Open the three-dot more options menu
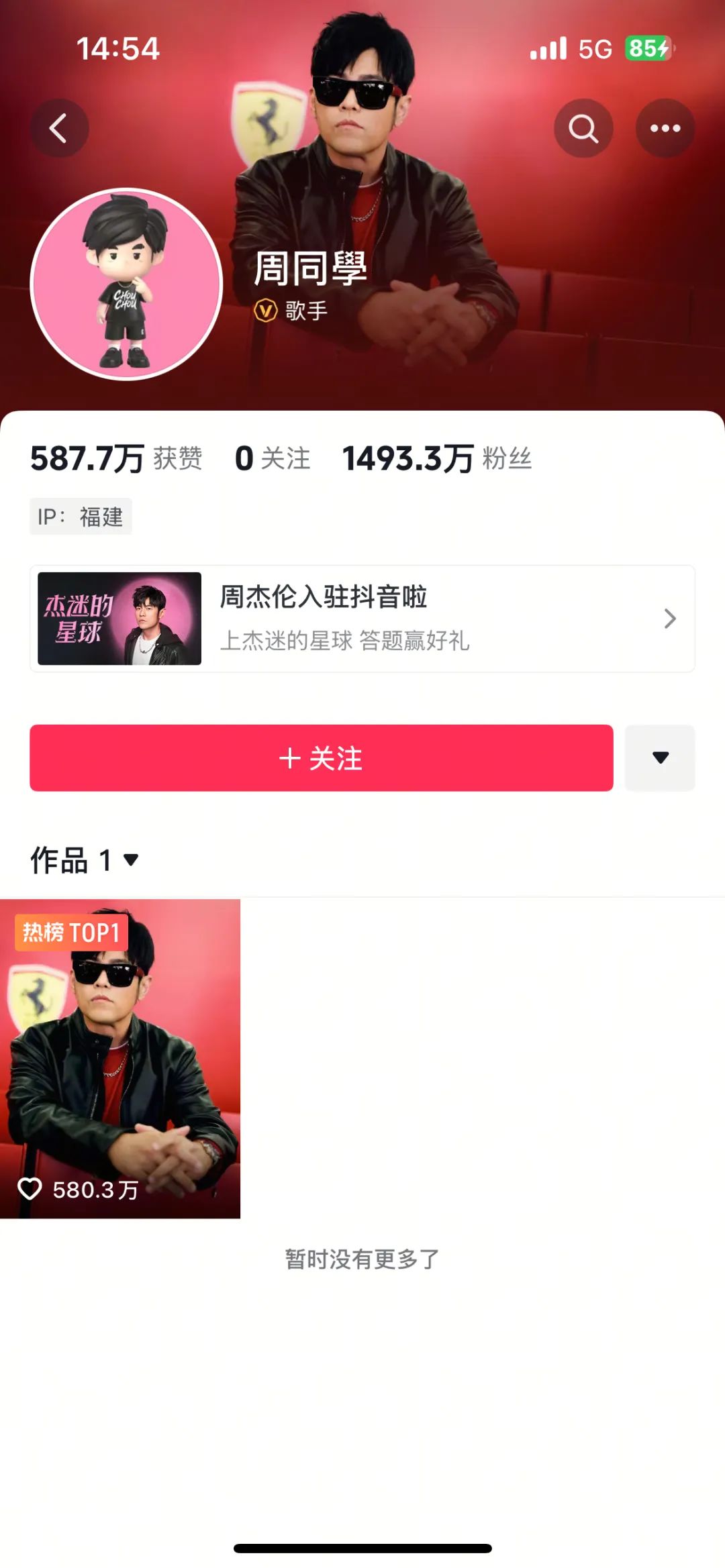This screenshot has width=725, height=1568. point(665,128)
